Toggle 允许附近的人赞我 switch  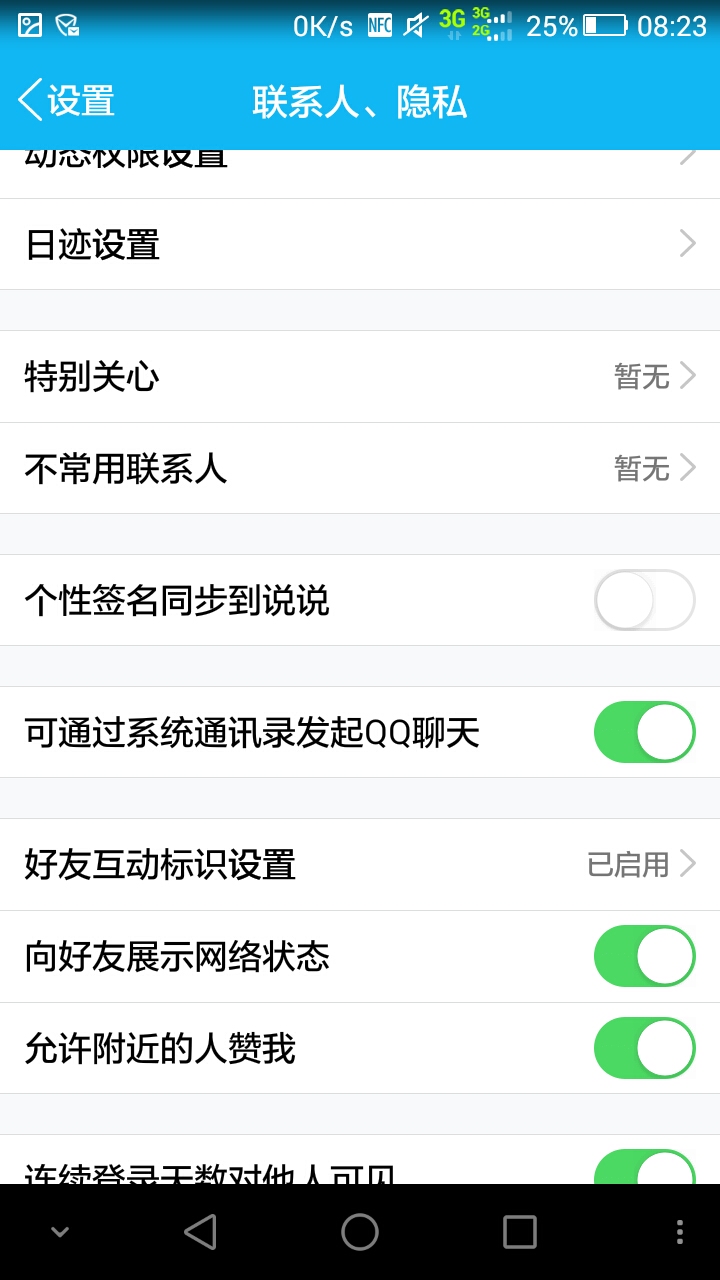pyautogui.click(x=644, y=1048)
